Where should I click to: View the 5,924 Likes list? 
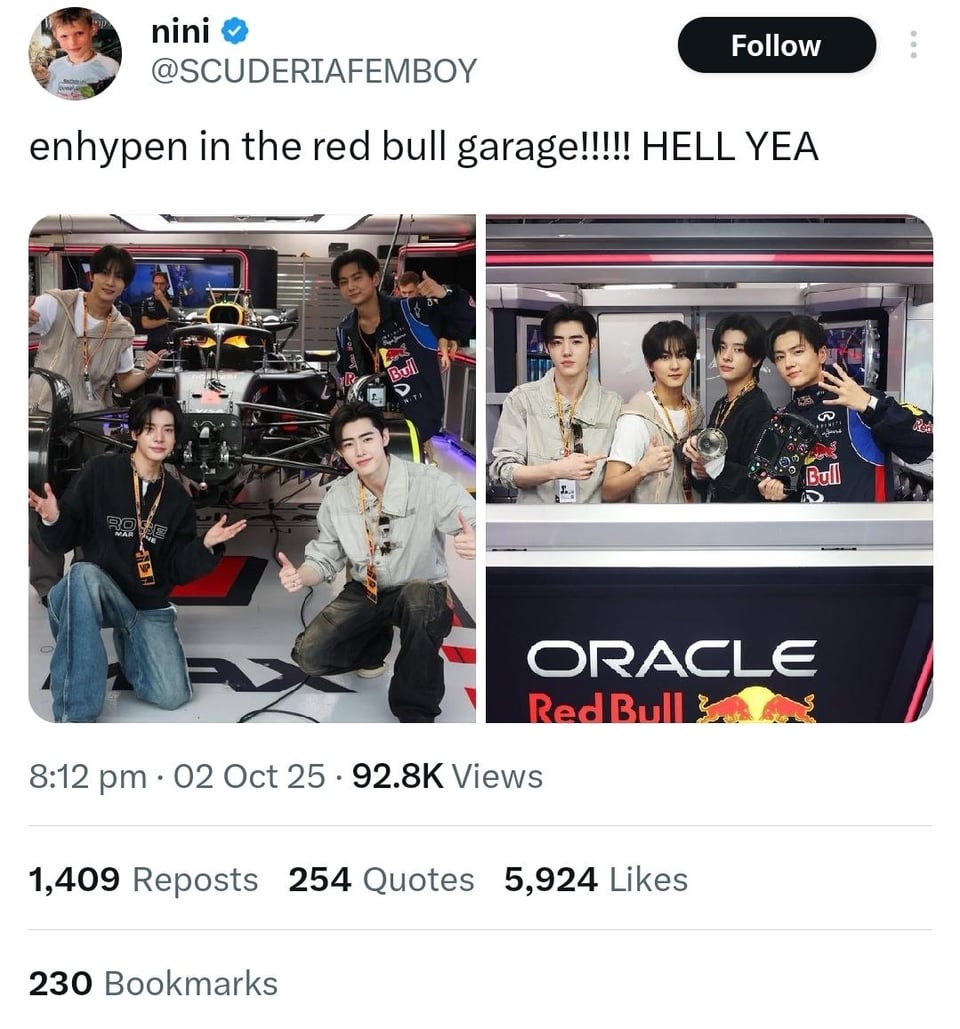(596, 880)
